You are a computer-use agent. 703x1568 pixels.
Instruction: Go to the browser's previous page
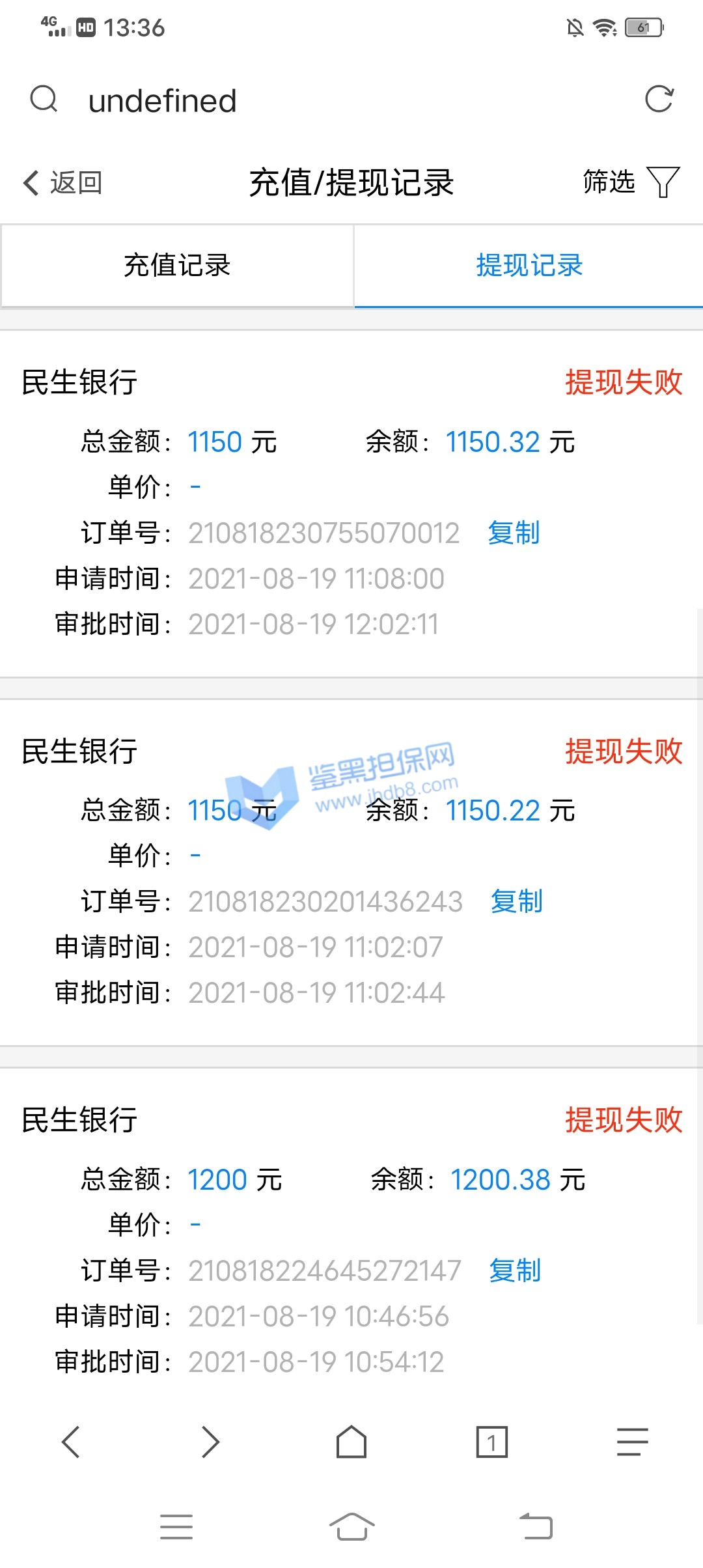click(70, 1442)
